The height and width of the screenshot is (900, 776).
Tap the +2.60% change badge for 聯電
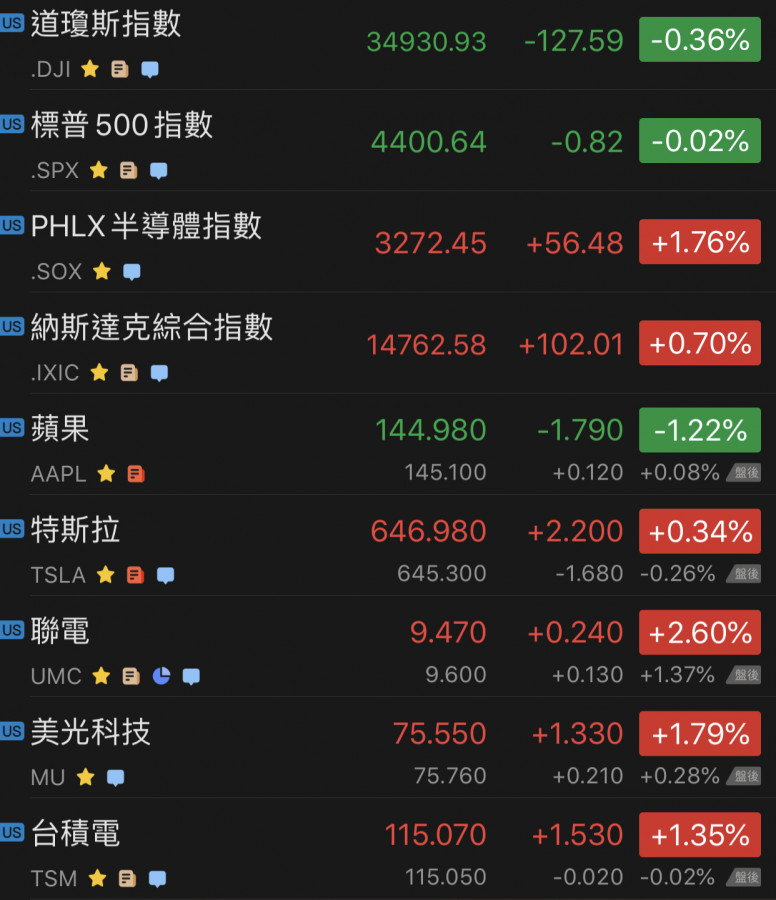coord(700,632)
